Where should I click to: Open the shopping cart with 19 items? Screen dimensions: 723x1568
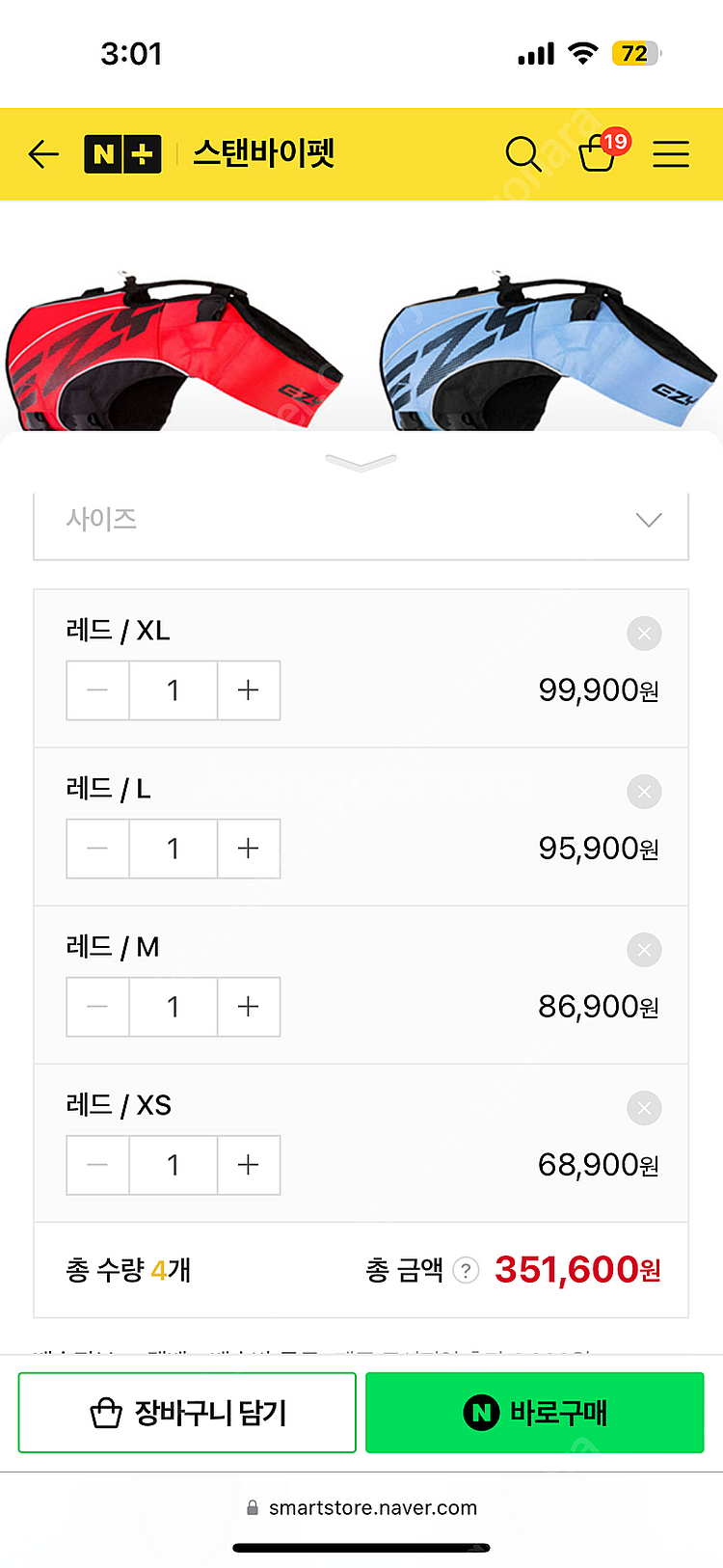click(x=598, y=153)
